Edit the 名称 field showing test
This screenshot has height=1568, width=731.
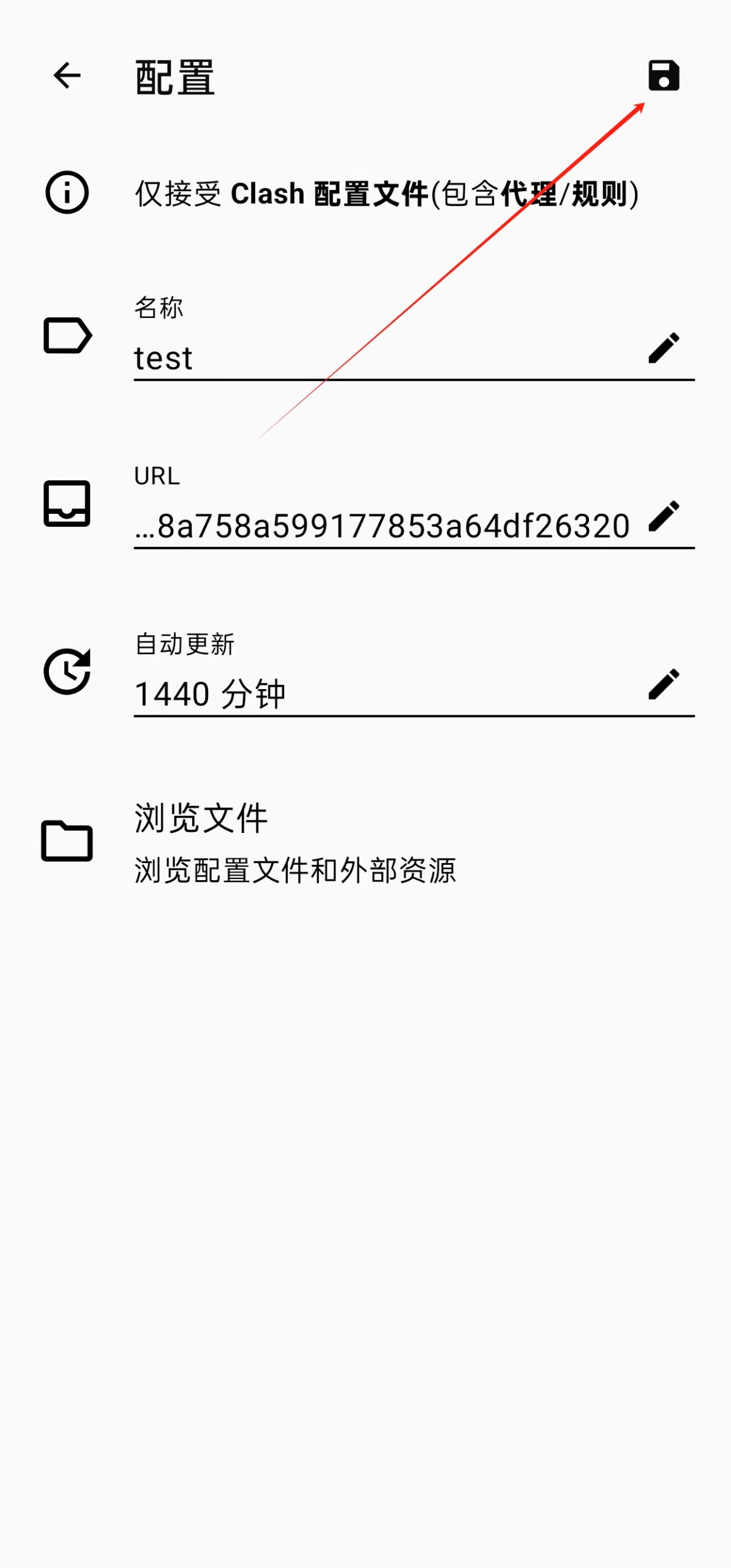(664, 348)
